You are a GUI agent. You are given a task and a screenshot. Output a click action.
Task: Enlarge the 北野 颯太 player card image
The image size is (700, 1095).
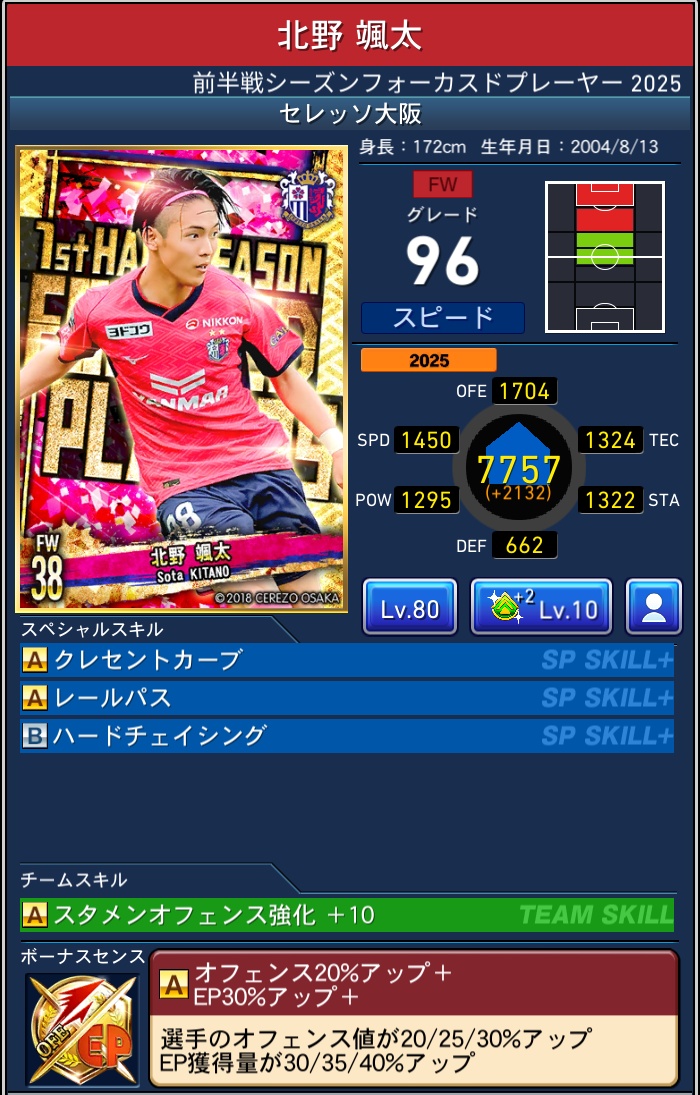[x=182, y=380]
